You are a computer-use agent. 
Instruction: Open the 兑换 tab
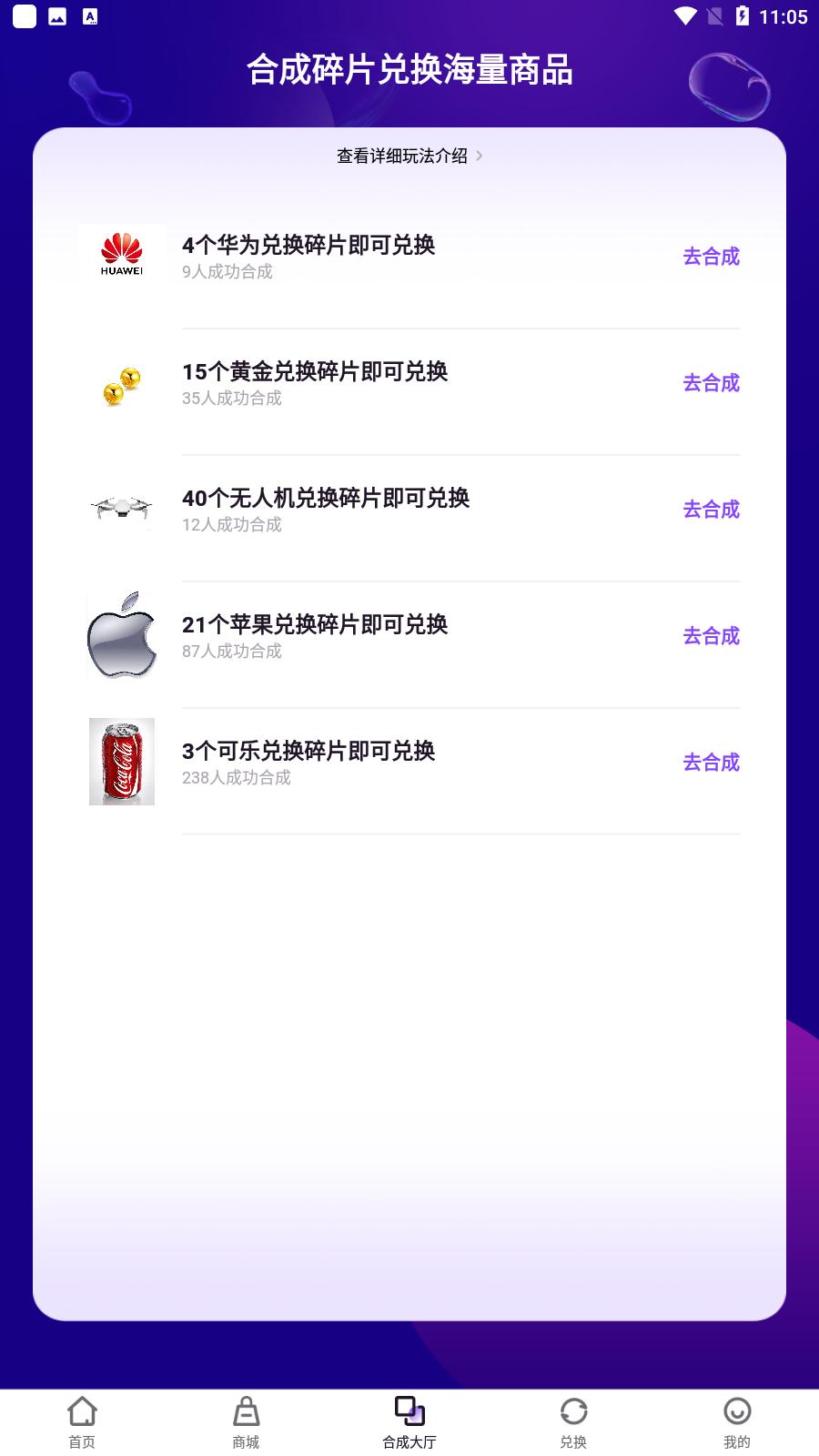[573, 1422]
